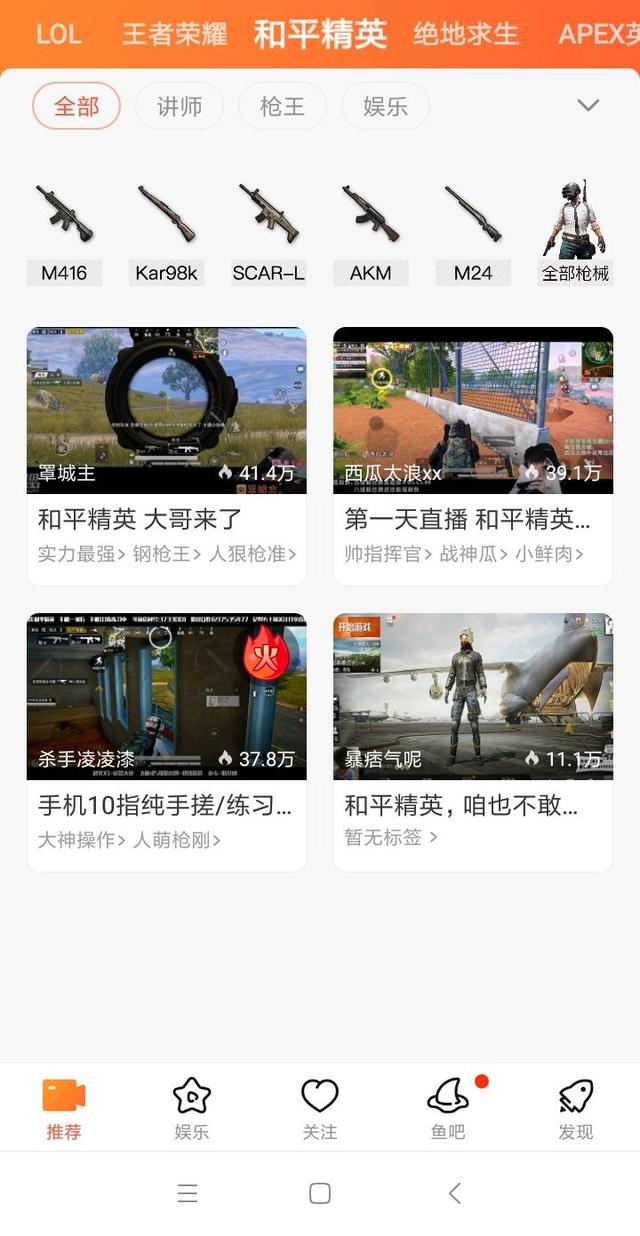Expand the category dropdown chevron

point(588,105)
